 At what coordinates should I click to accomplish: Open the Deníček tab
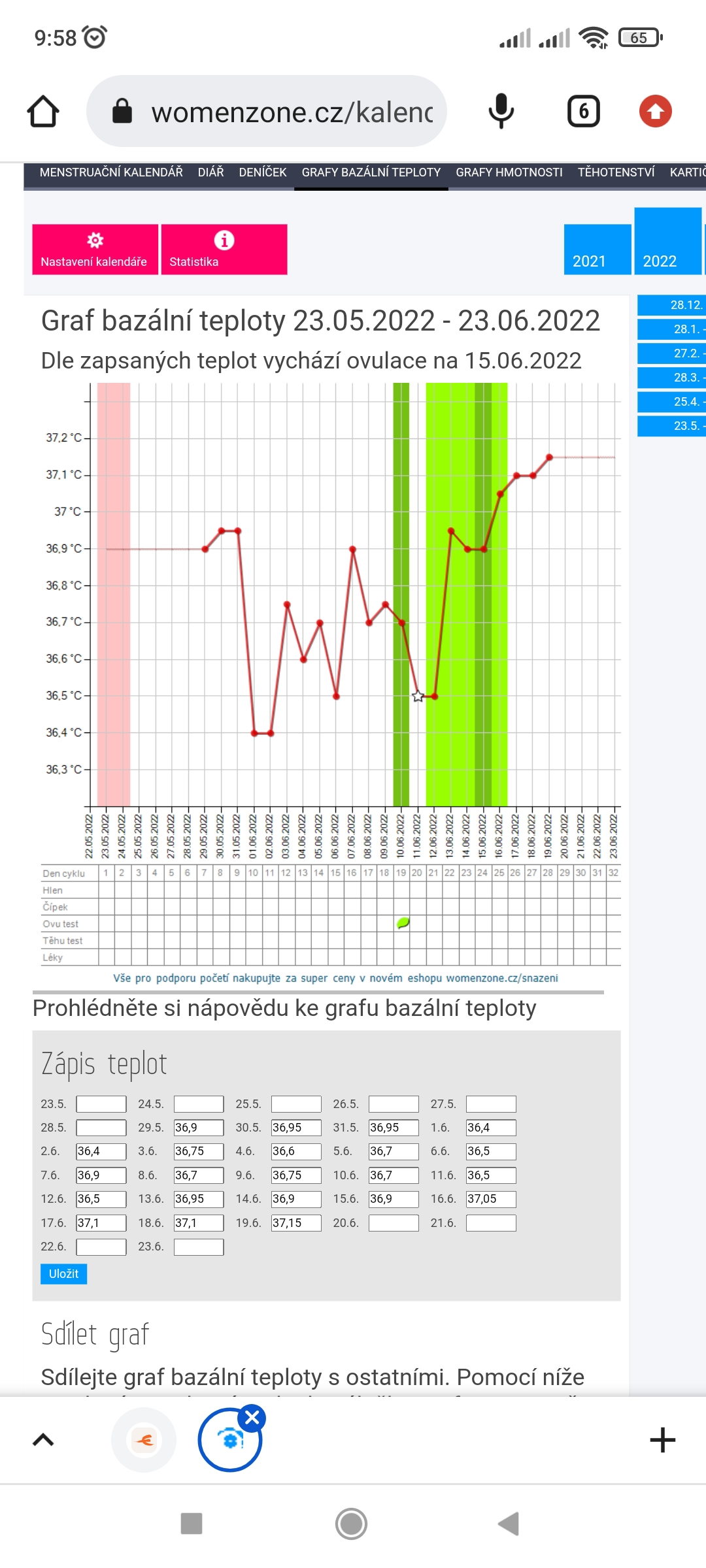tap(262, 172)
